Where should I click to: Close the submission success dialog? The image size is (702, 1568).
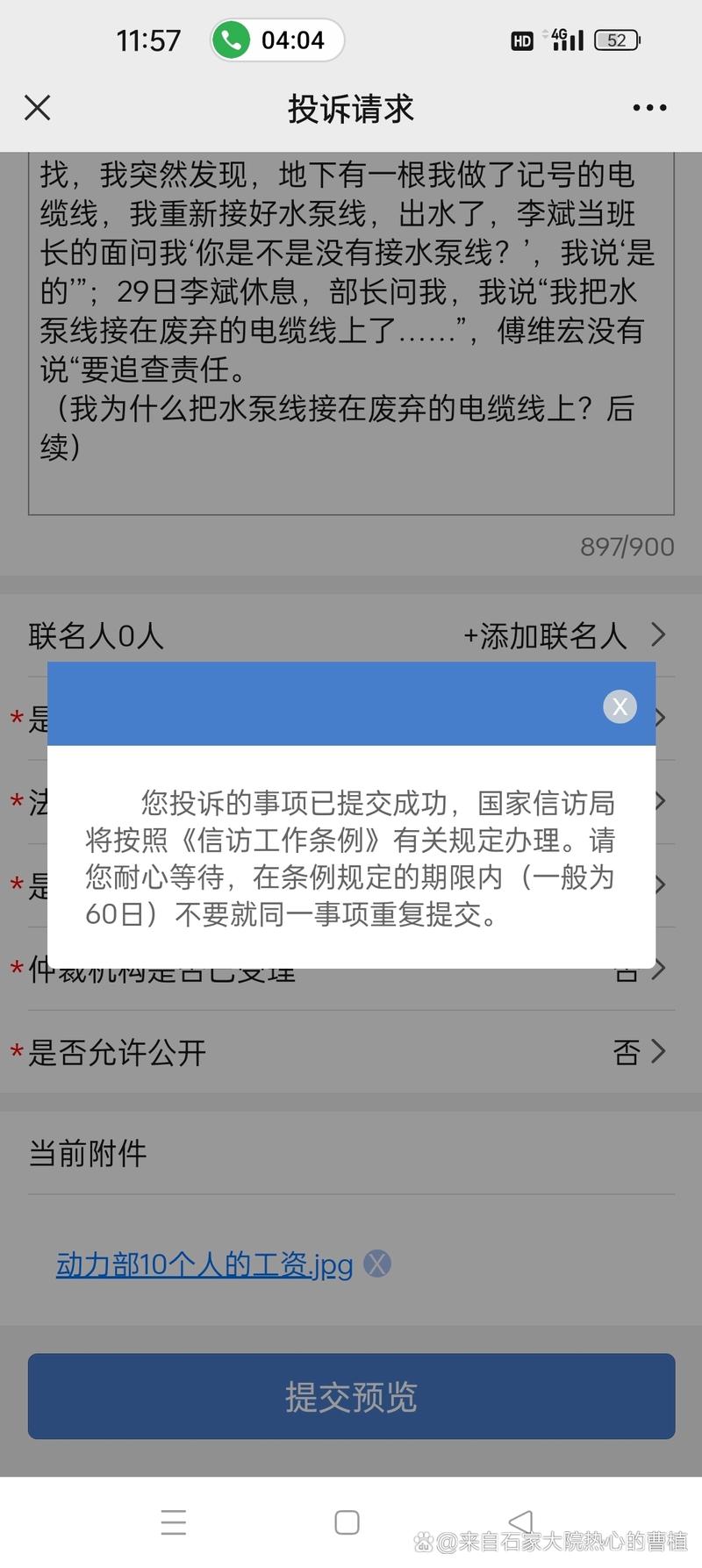pyautogui.click(x=620, y=706)
